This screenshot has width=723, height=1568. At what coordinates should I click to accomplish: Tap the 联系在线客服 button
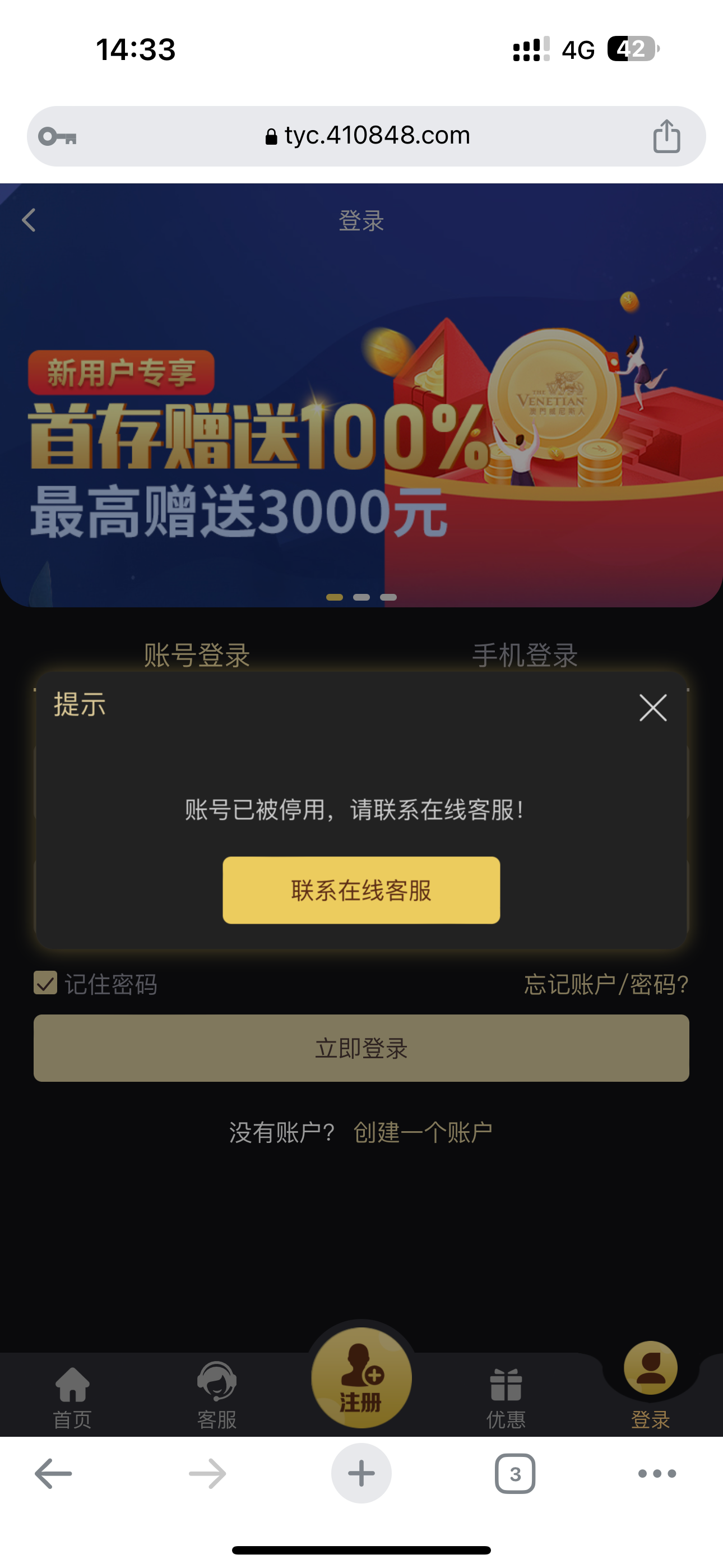tap(361, 890)
